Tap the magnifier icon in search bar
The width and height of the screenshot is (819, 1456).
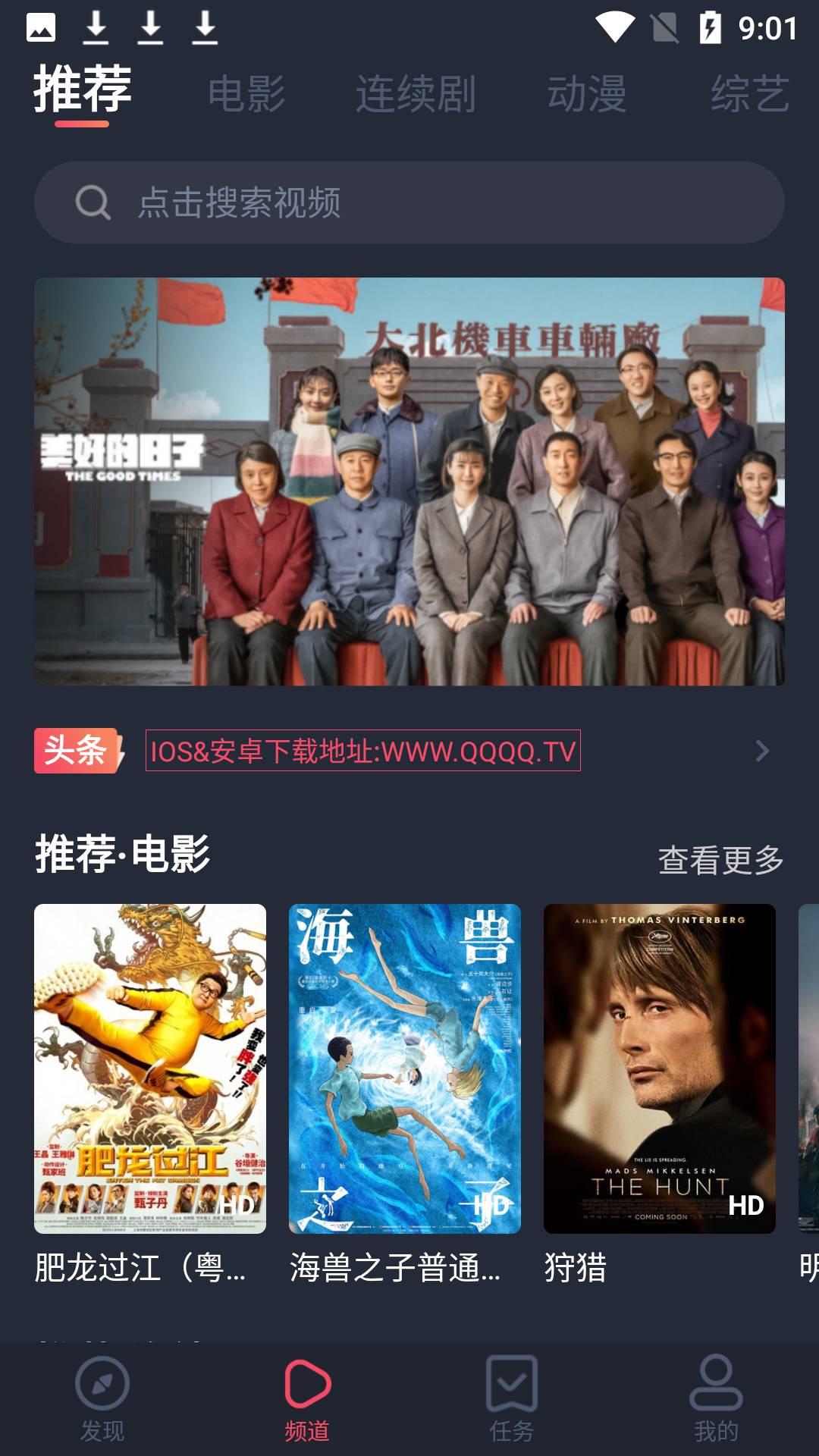[93, 201]
